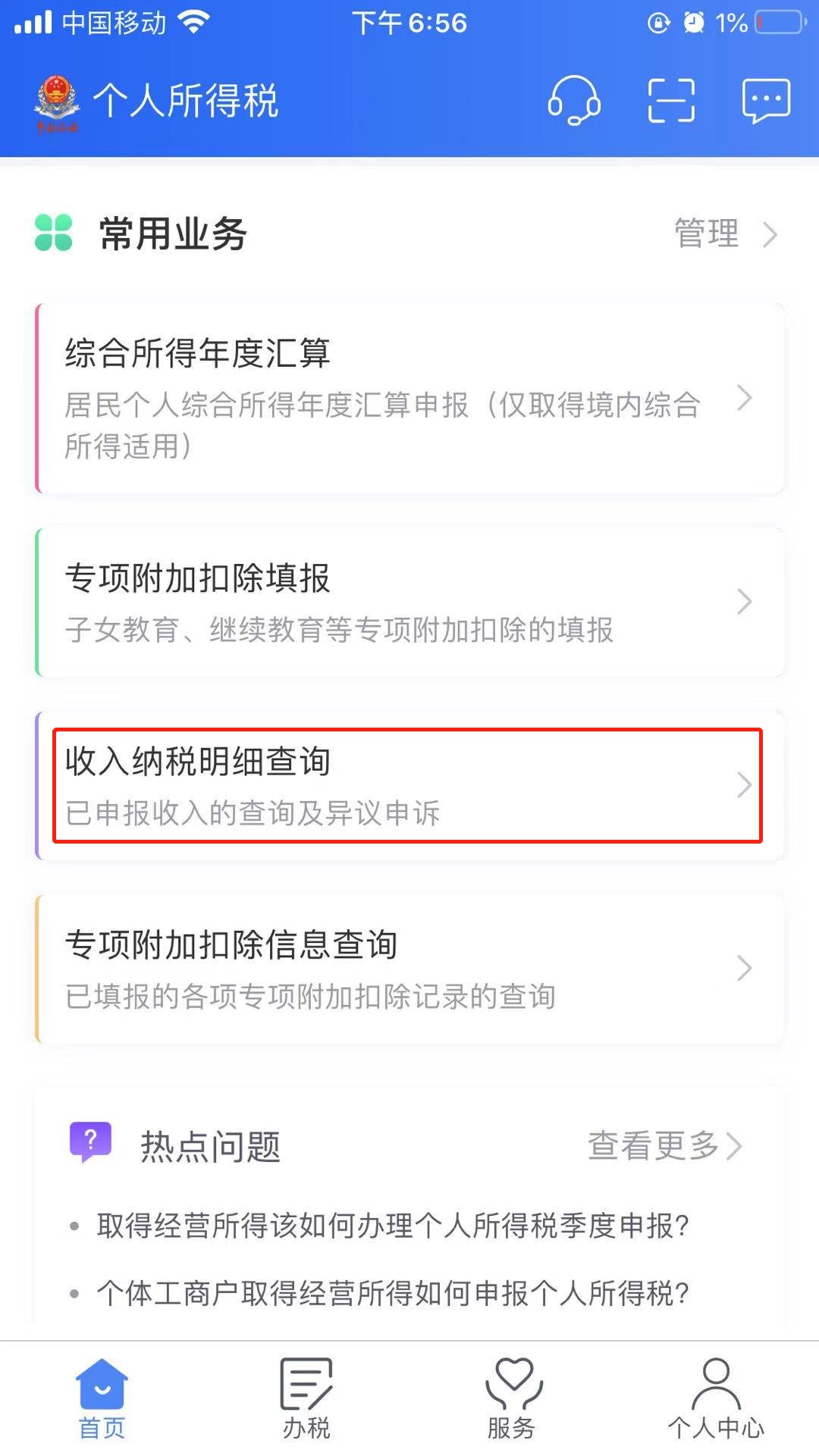
Task: Open the QR scan icon
Action: pos(671,100)
